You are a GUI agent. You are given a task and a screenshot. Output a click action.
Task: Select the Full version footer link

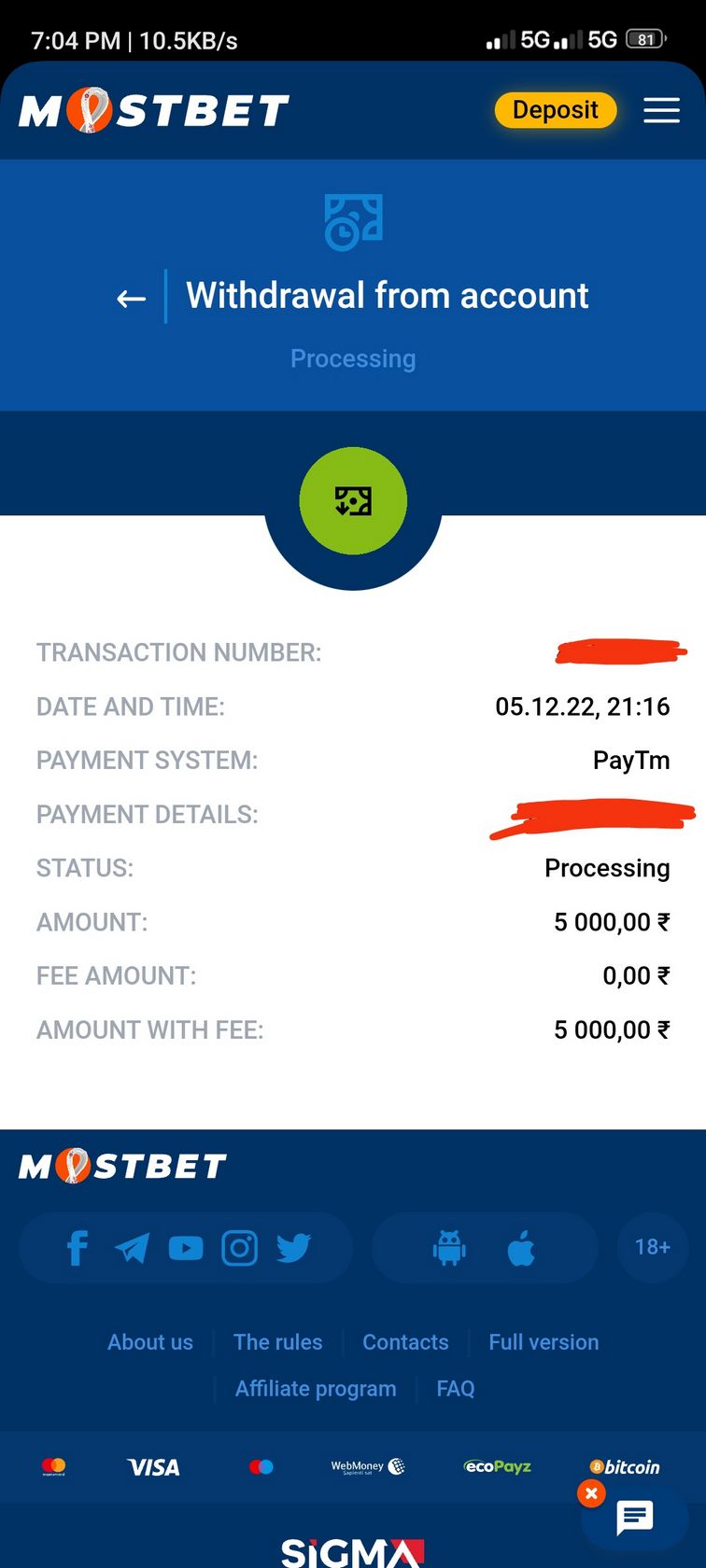click(543, 1342)
